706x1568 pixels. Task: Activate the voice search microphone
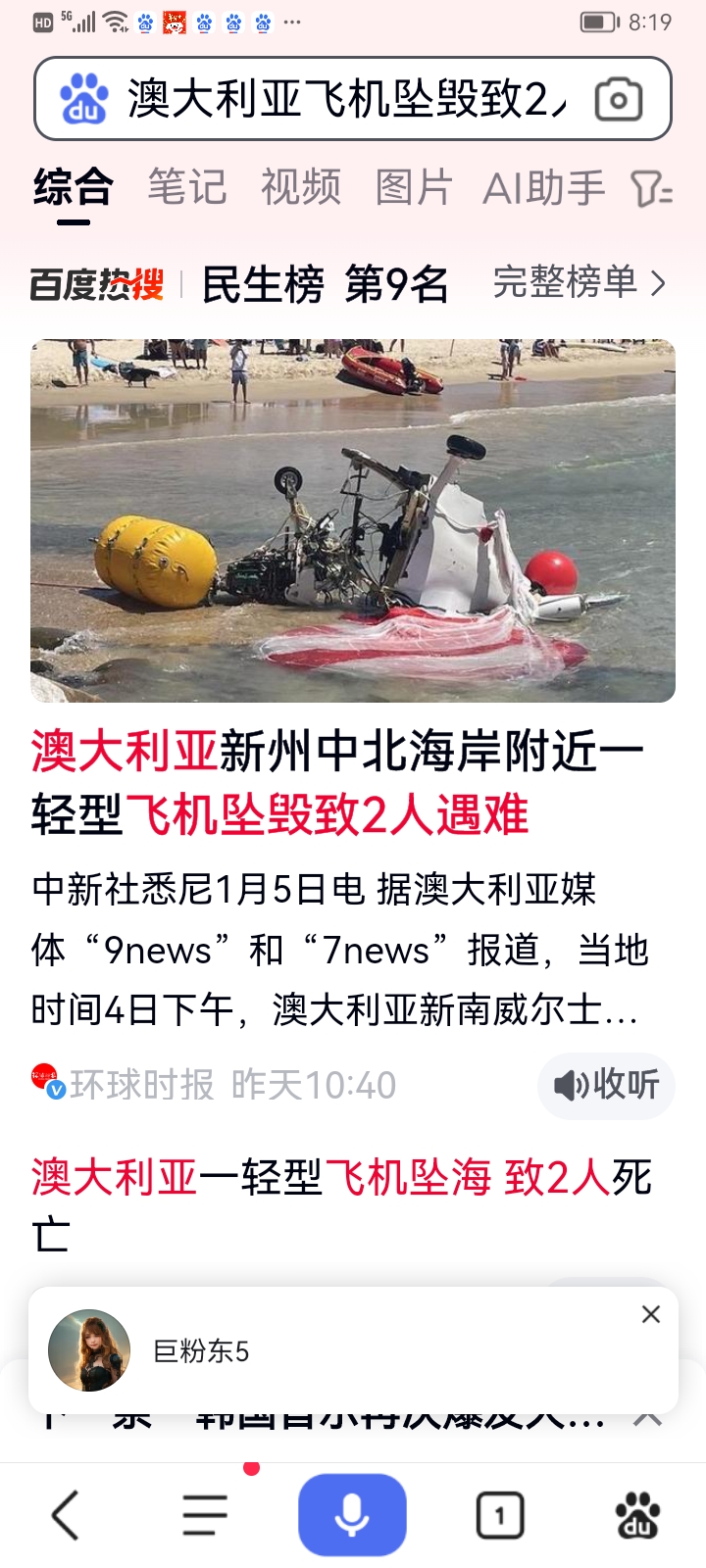352,1513
